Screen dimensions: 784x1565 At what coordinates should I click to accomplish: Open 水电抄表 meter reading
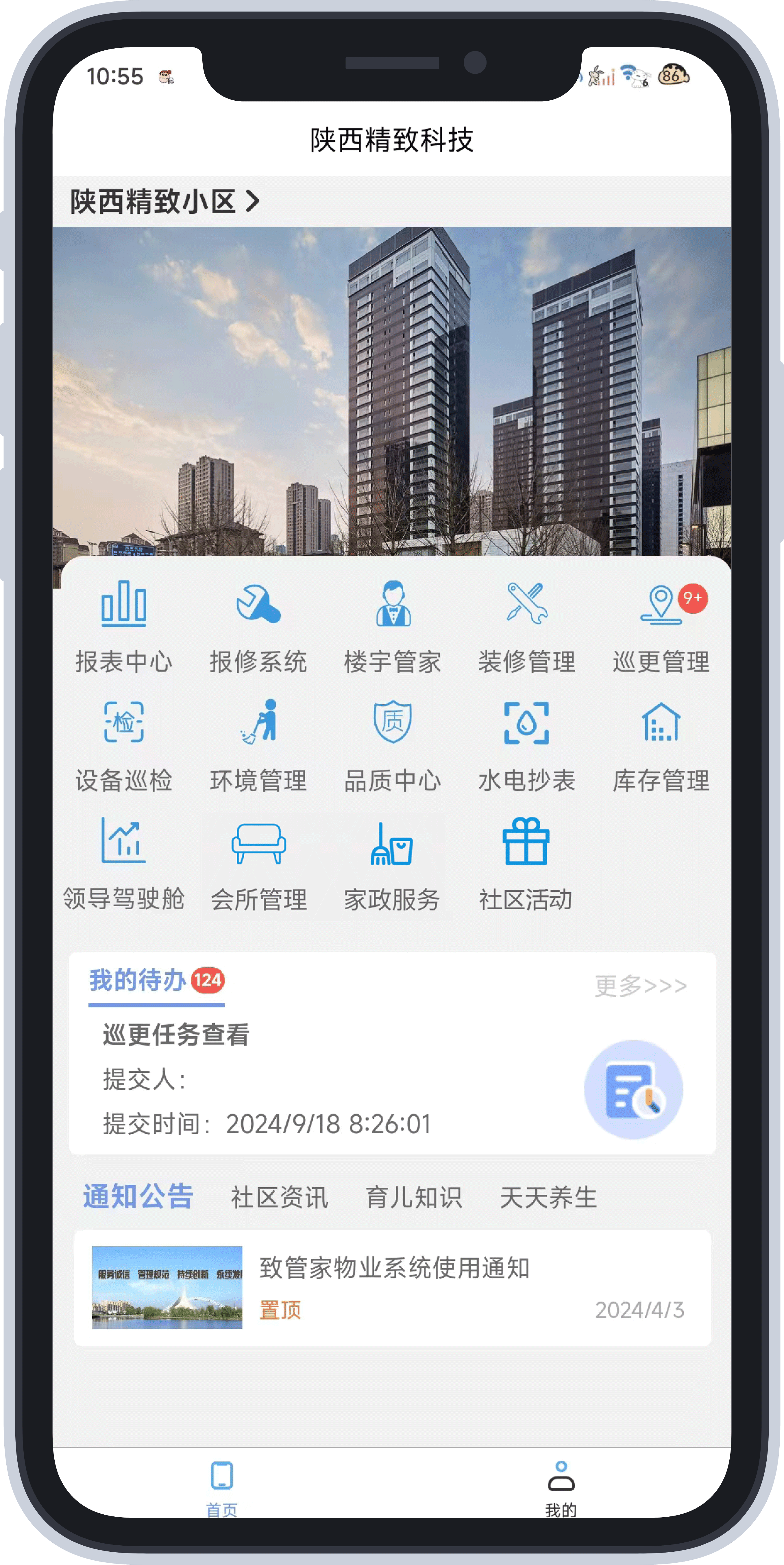pos(526,745)
